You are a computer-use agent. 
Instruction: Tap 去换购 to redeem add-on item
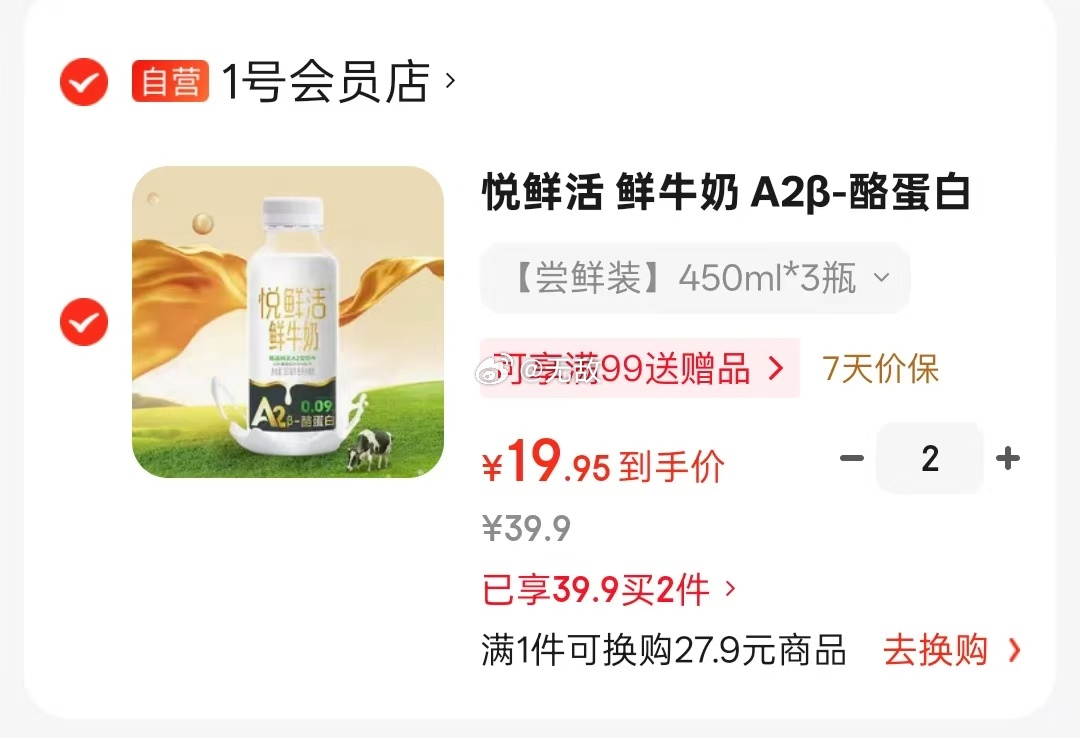click(951, 650)
